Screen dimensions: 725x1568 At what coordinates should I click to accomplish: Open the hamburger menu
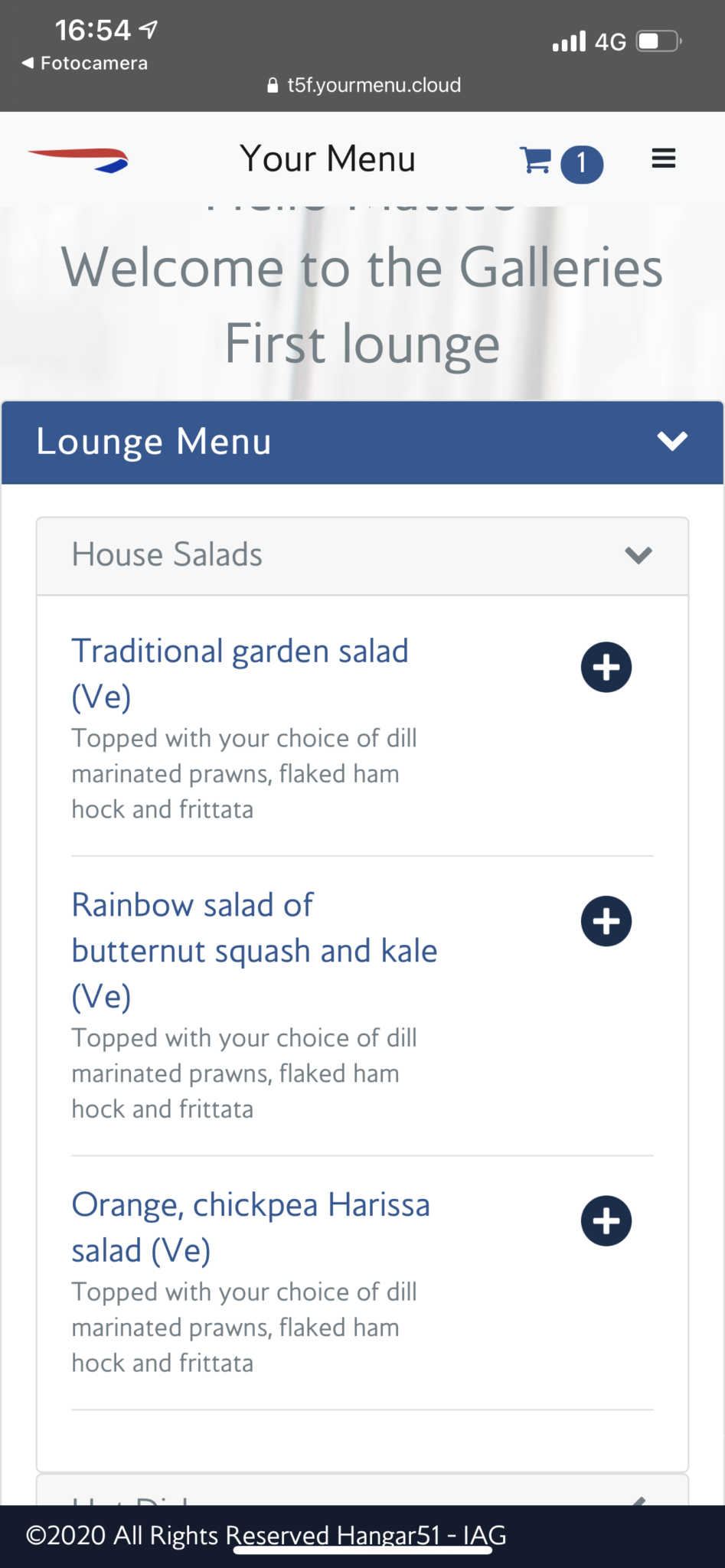663,158
